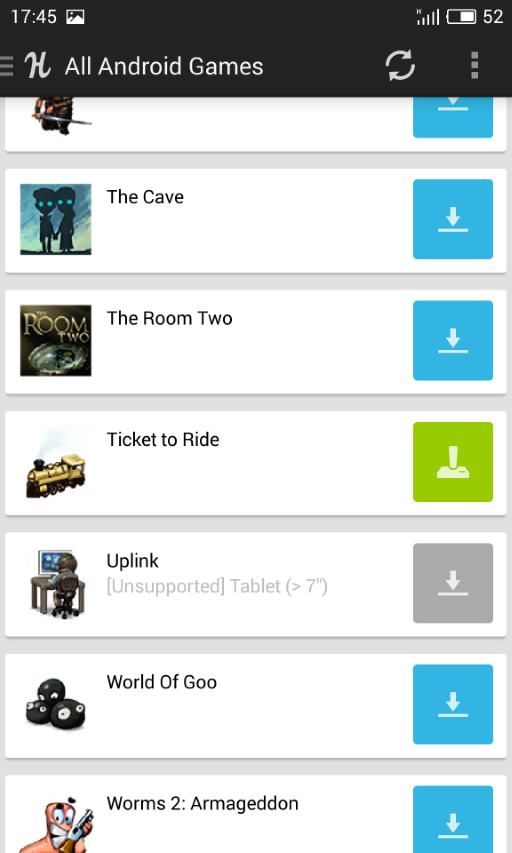Open The Room Two game entry

click(x=208, y=342)
